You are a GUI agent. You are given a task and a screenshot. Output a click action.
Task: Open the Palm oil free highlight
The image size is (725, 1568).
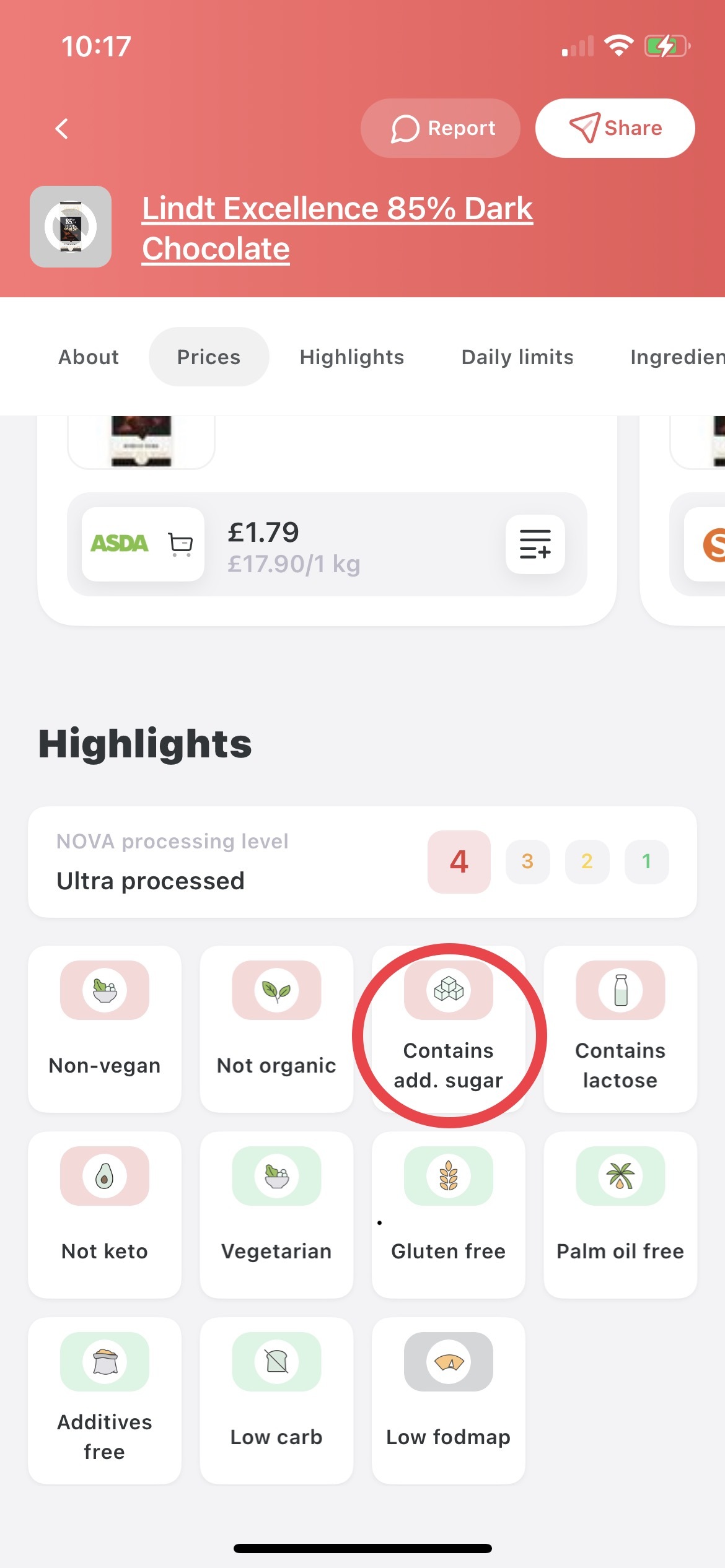(x=620, y=1214)
